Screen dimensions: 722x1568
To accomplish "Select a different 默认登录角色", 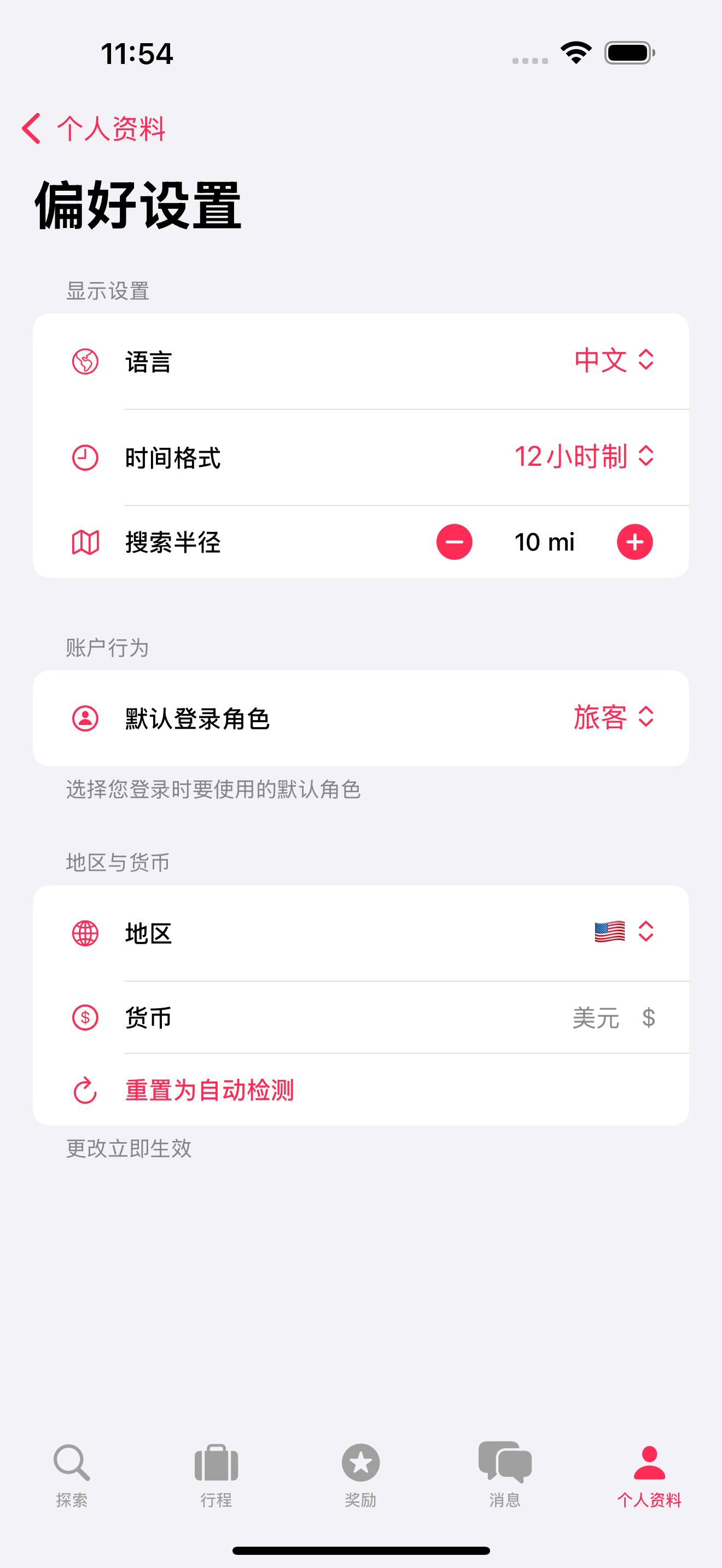I will click(x=614, y=718).
